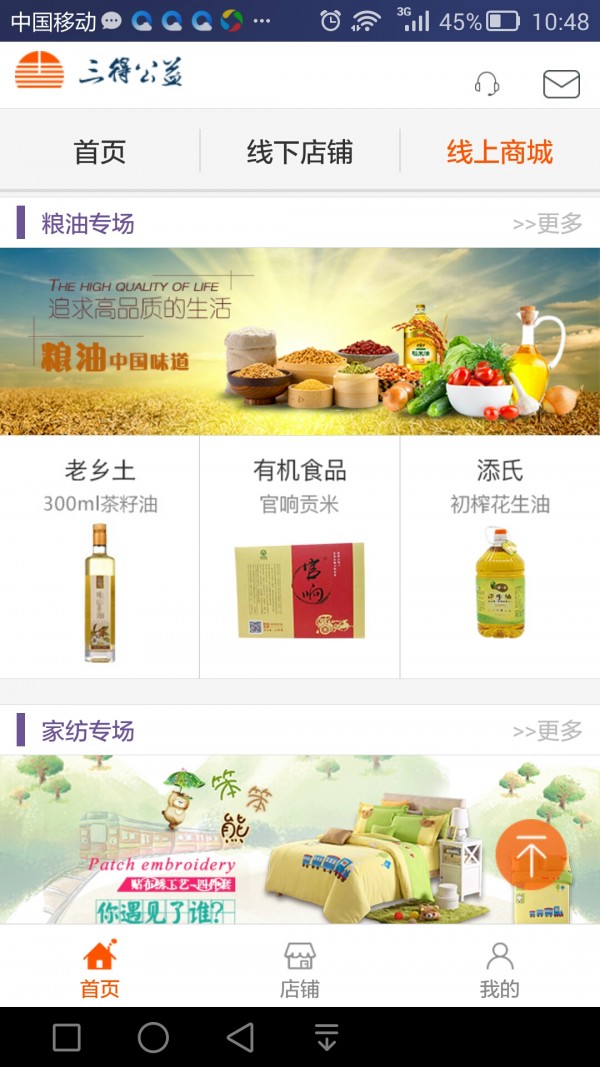This screenshot has width=600, height=1067.
Task: View more in 家纺专场
Action: [547, 731]
